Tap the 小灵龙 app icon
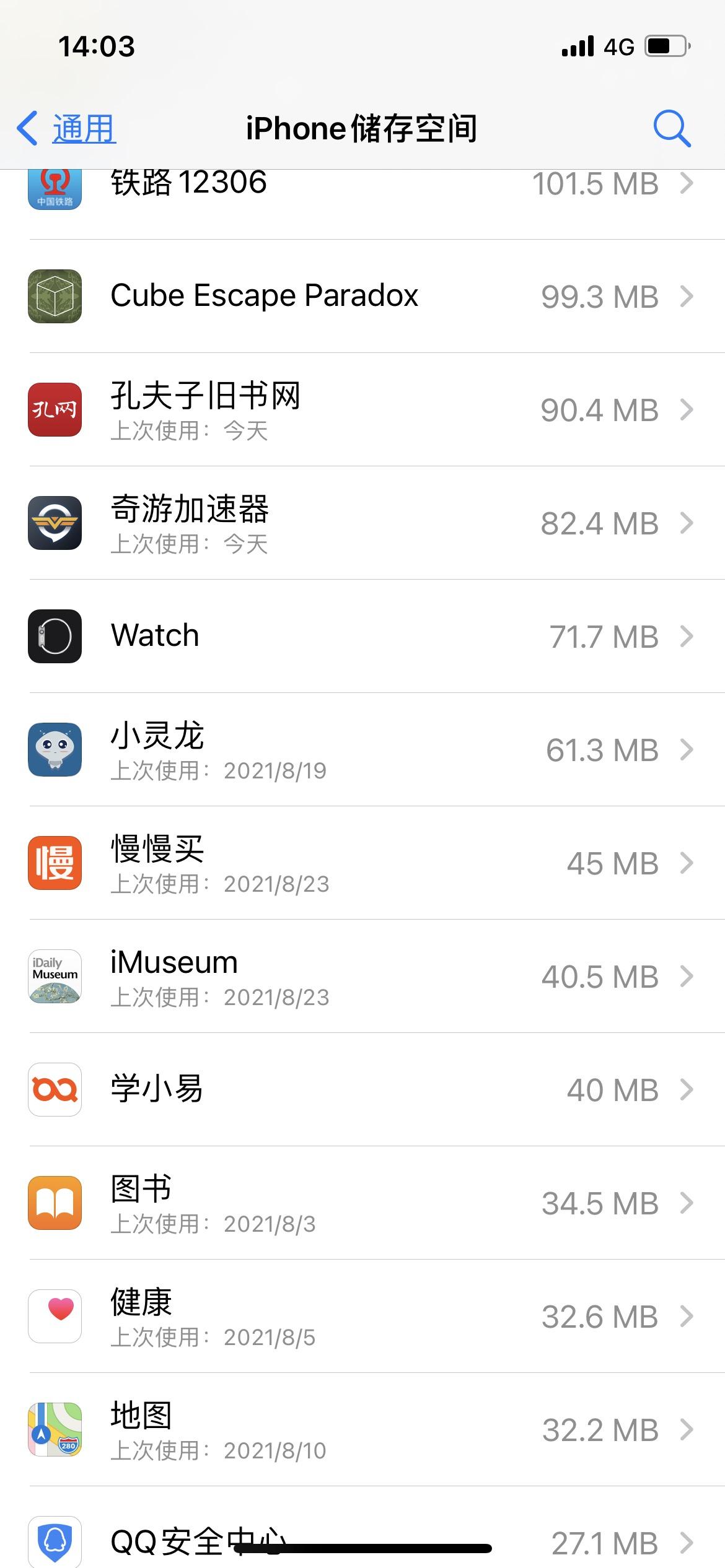Viewport: 725px width, 1568px height. [x=55, y=749]
